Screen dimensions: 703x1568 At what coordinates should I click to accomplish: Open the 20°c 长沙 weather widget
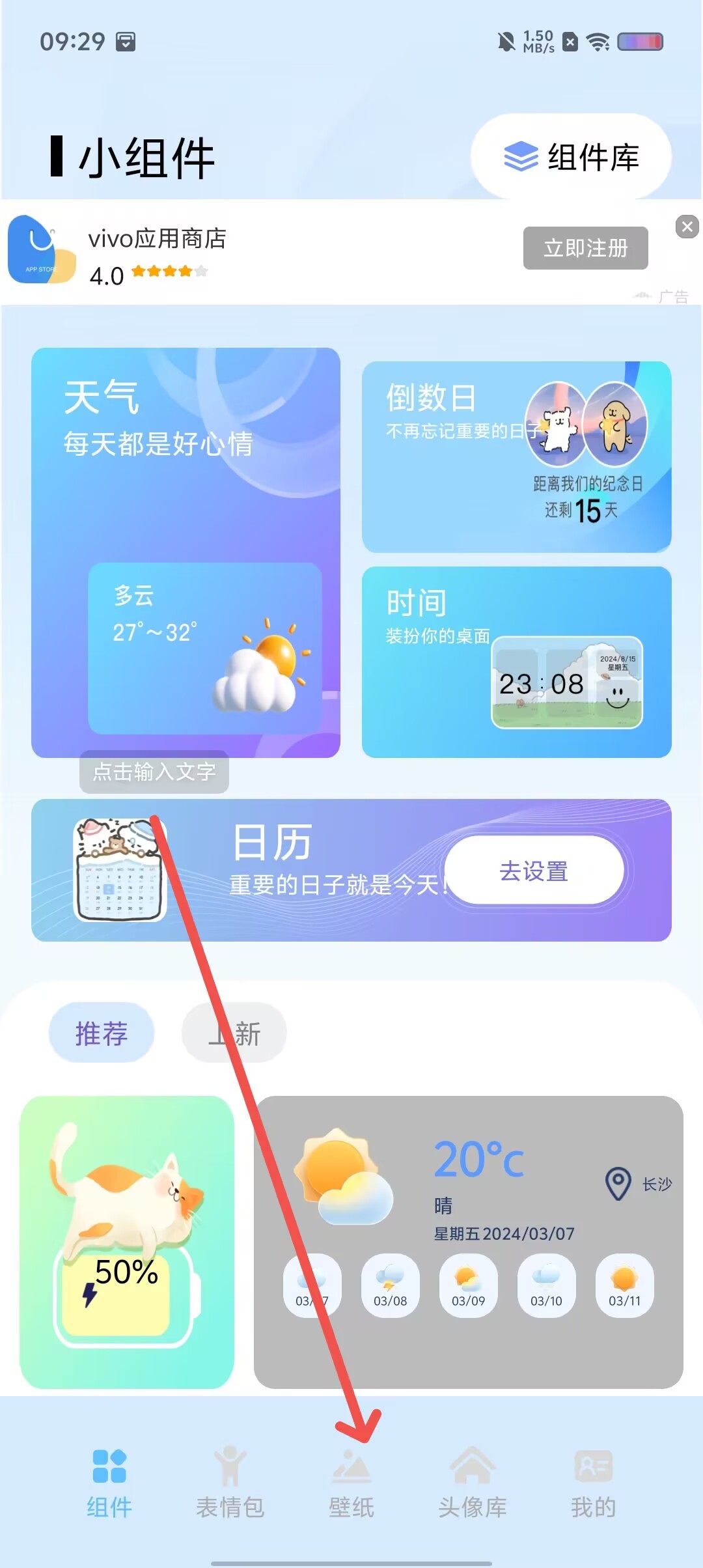click(468, 1241)
